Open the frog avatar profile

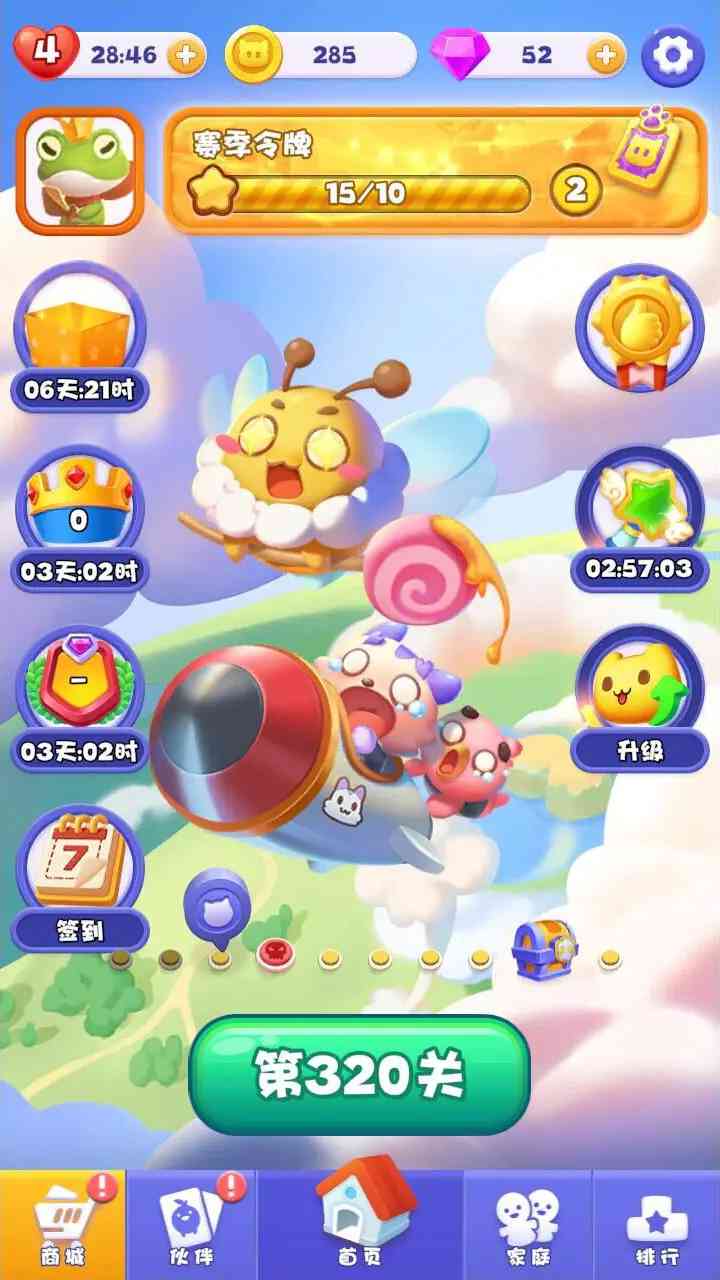(80, 170)
